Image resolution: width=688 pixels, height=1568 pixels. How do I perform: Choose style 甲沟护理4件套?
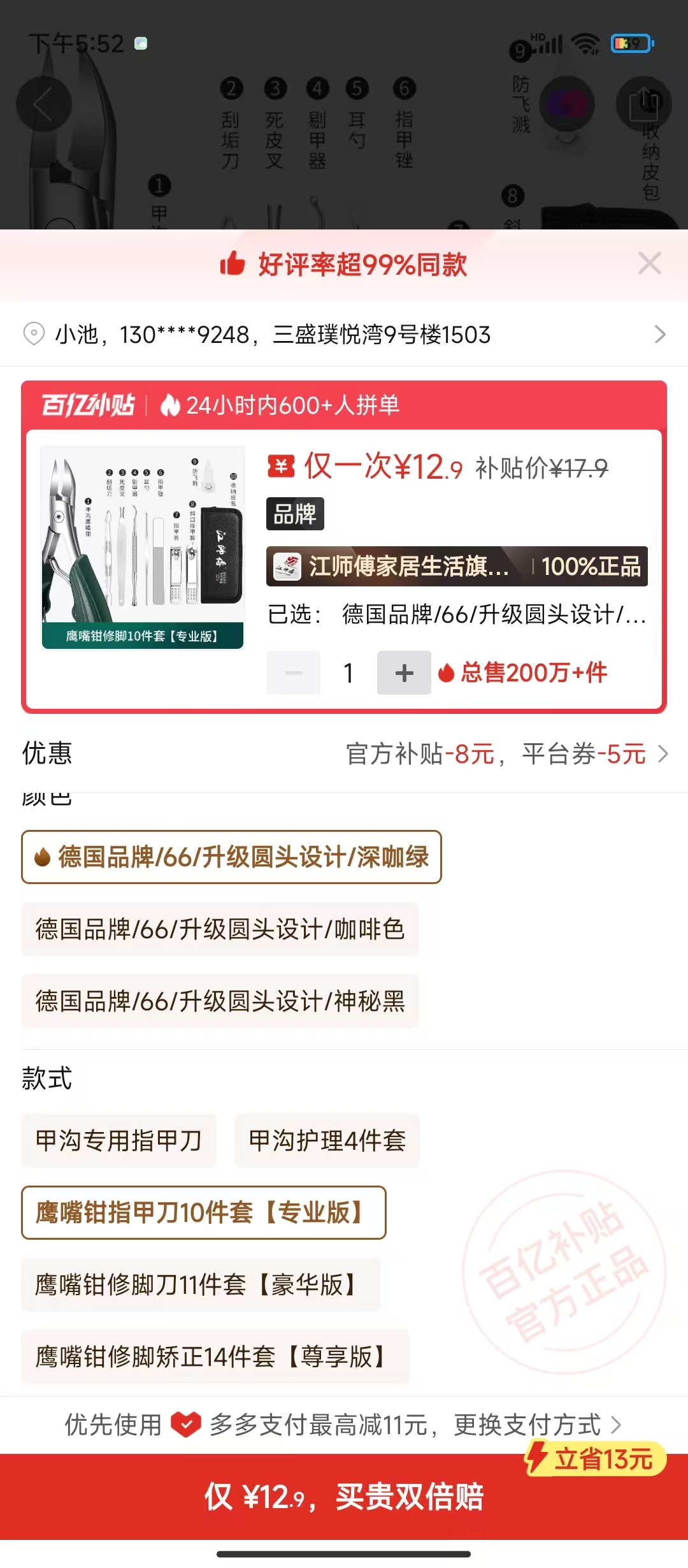point(327,1141)
